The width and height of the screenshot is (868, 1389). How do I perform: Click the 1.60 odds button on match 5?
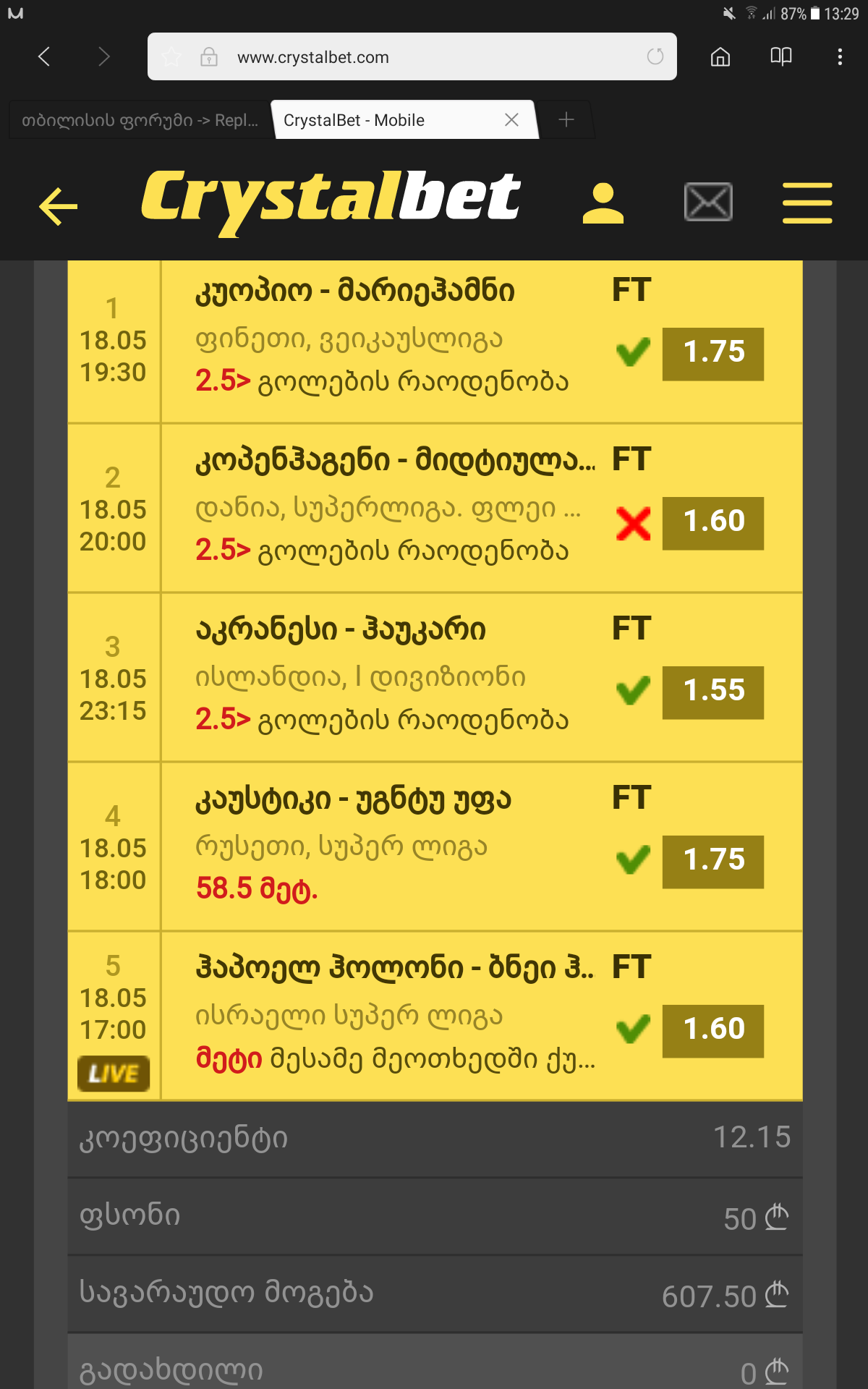coord(712,1030)
